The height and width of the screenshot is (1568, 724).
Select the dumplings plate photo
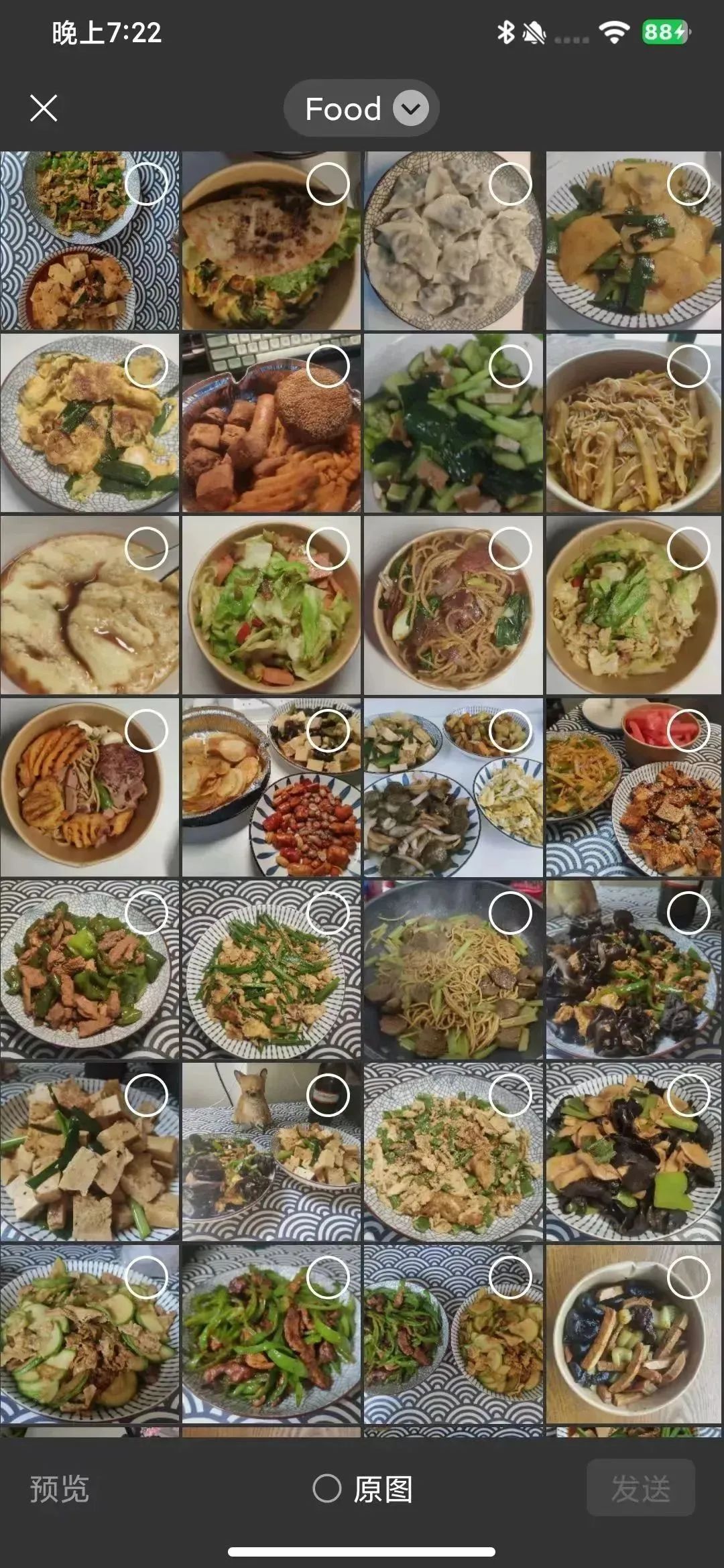(x=510, y=184)
